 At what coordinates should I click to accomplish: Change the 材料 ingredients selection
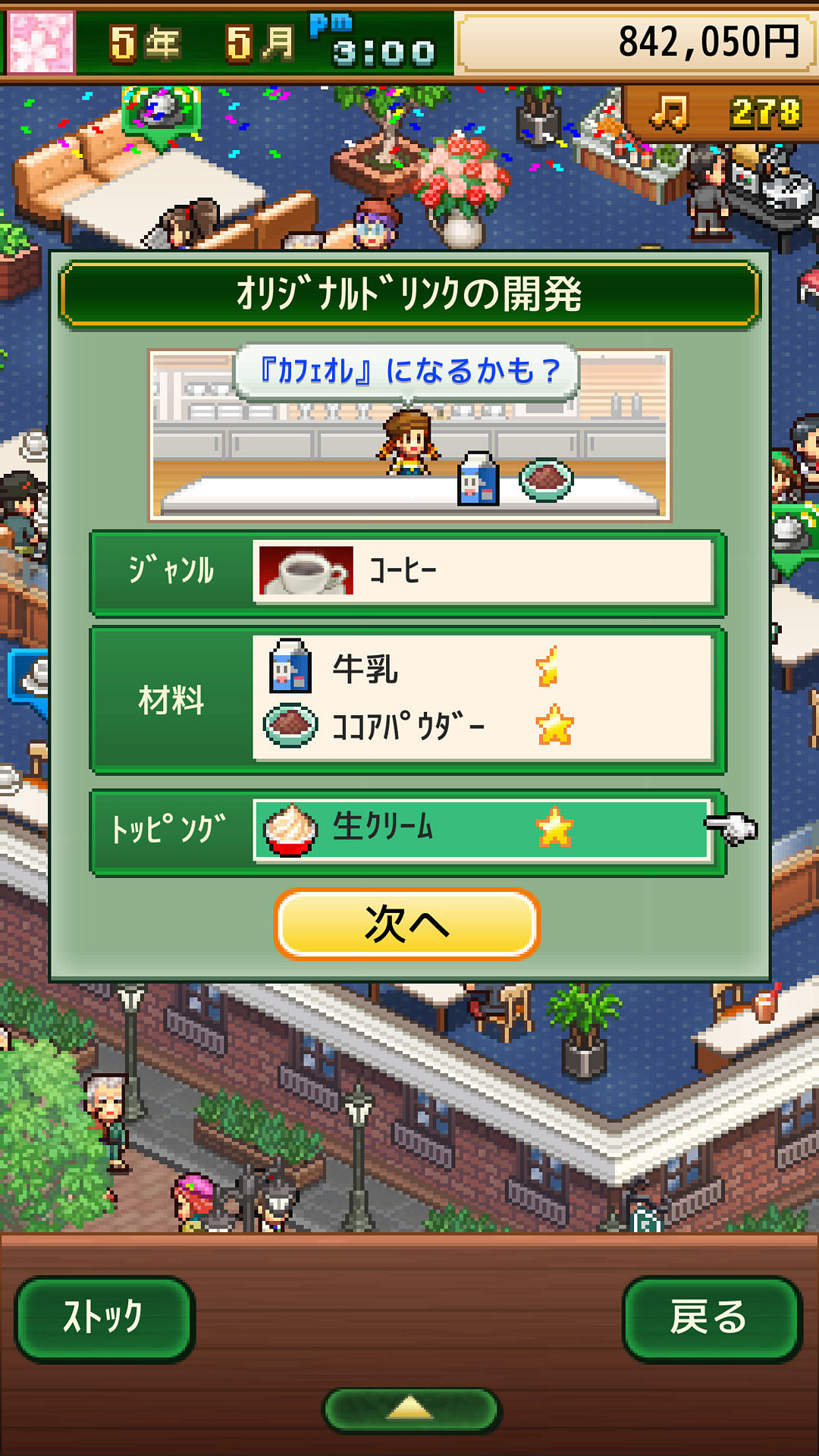pyautogui.click(x=482, y=698)
